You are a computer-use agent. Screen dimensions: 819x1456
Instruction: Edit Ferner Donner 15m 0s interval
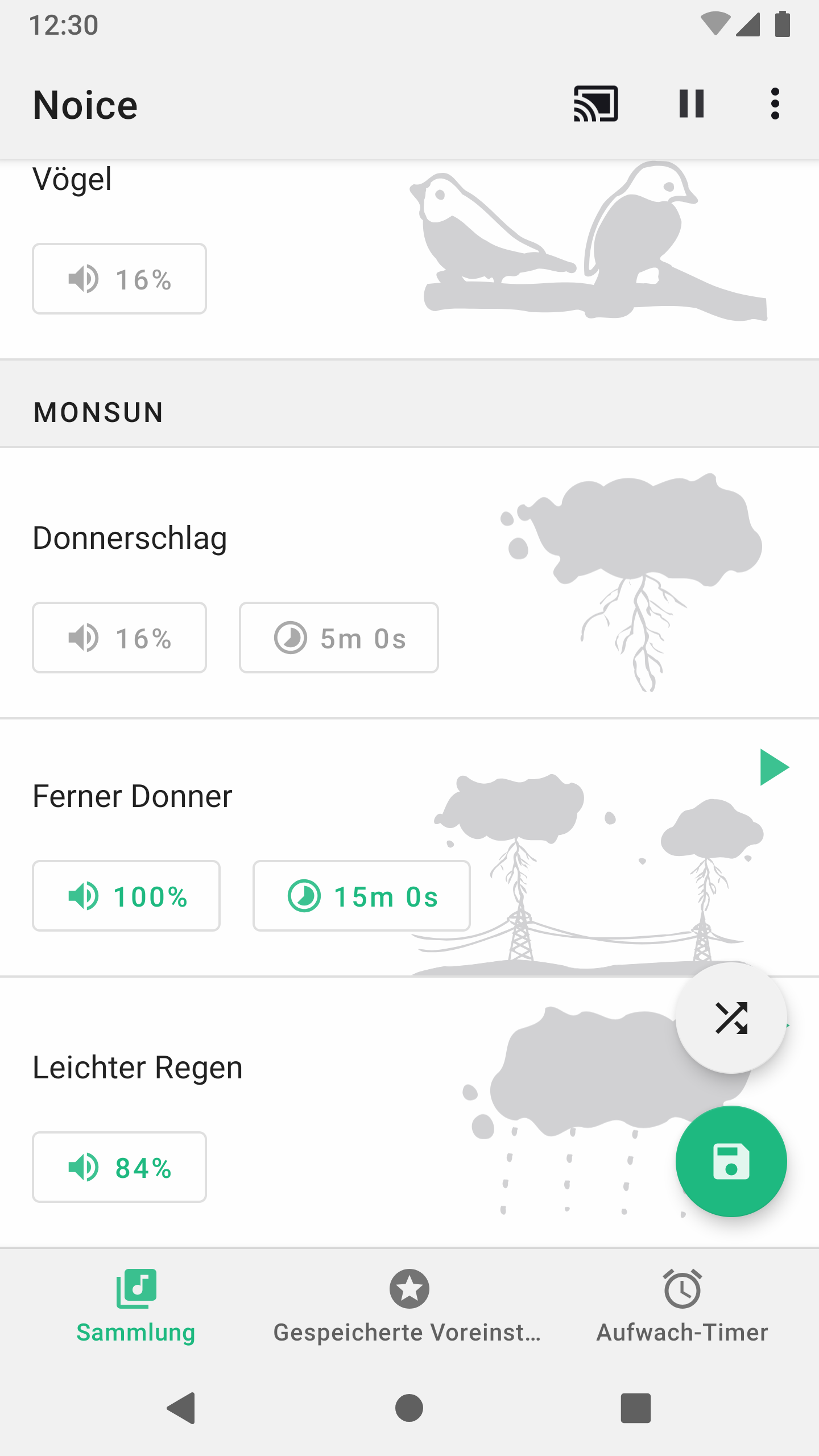click(362, 896)
